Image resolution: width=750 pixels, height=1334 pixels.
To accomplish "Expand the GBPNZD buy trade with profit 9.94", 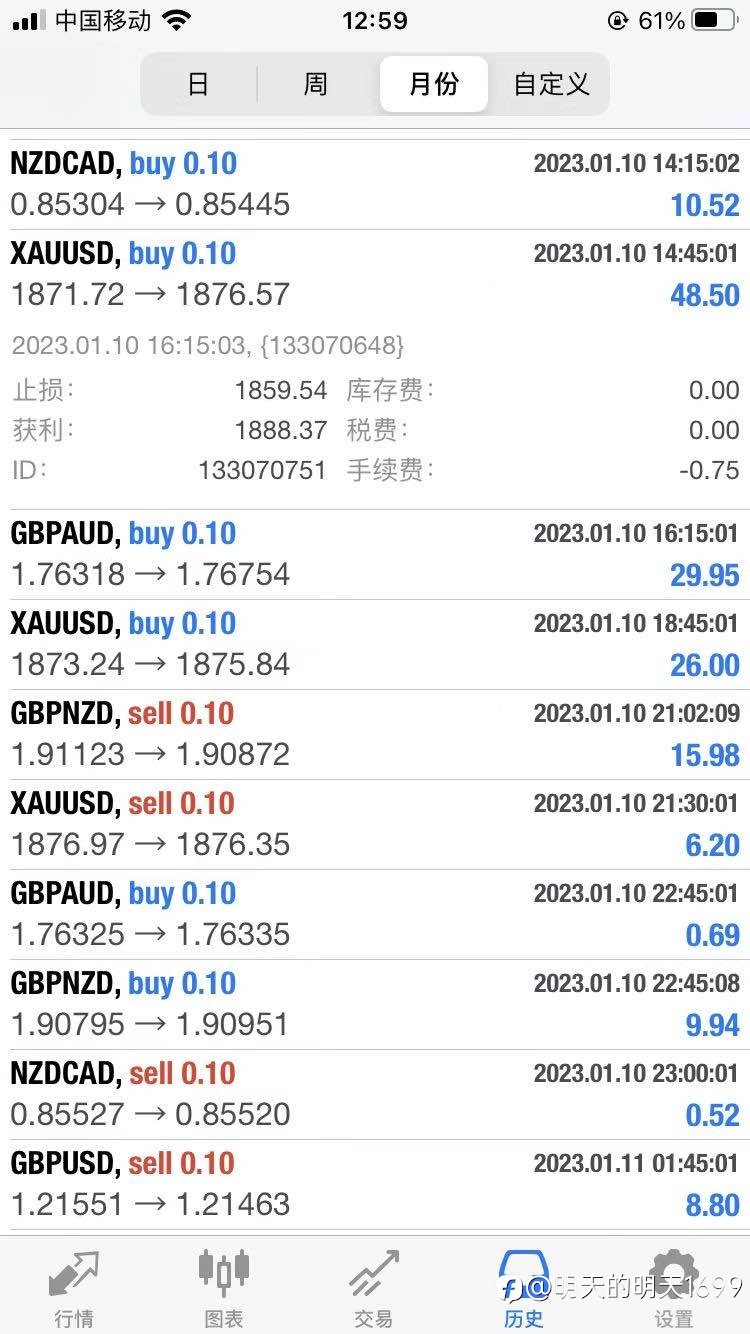I will coord(375,1005).
